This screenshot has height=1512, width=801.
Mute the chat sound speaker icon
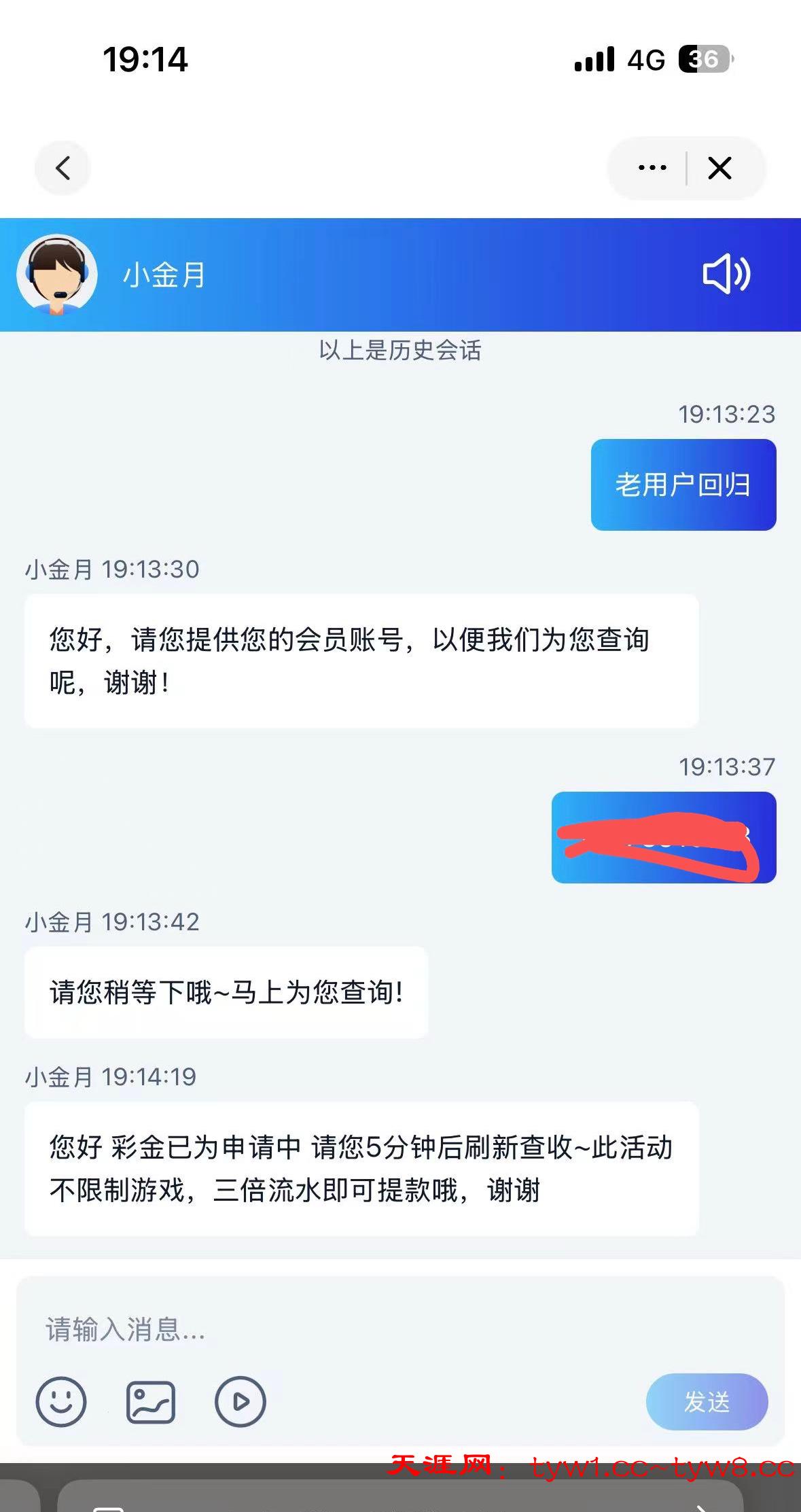pyautogui.click(x=726, y=275)
